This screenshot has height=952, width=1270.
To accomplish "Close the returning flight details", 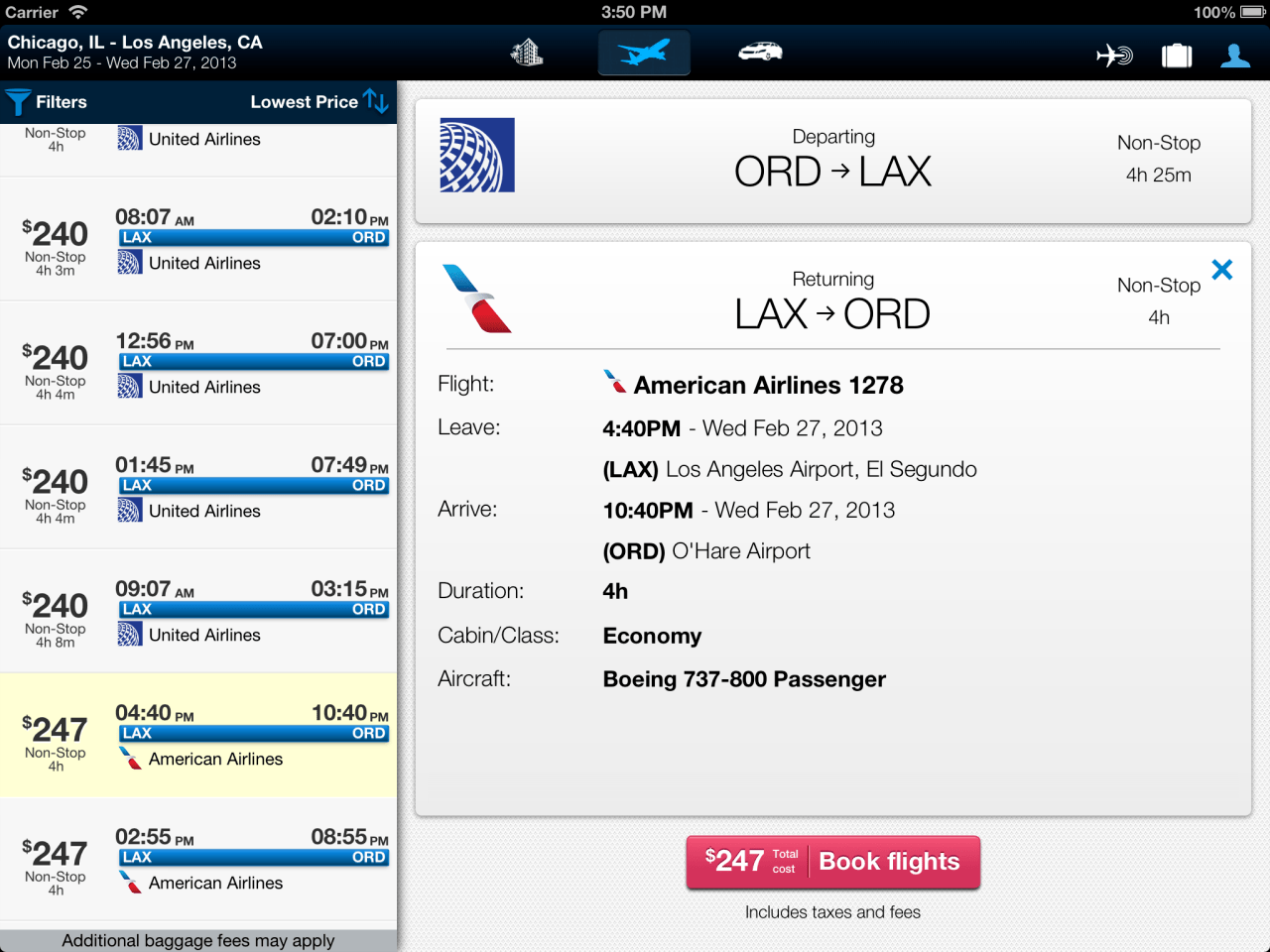I will coord(1222,270).
